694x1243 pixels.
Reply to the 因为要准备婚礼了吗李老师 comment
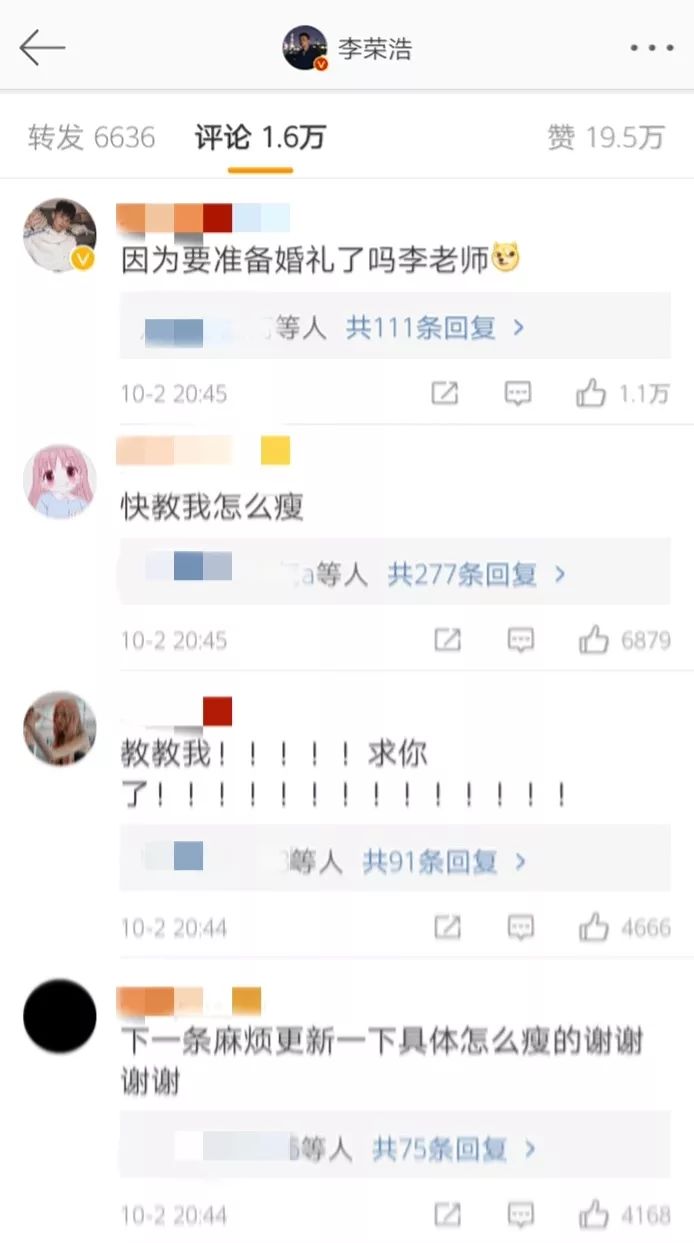tap(518, 394)
